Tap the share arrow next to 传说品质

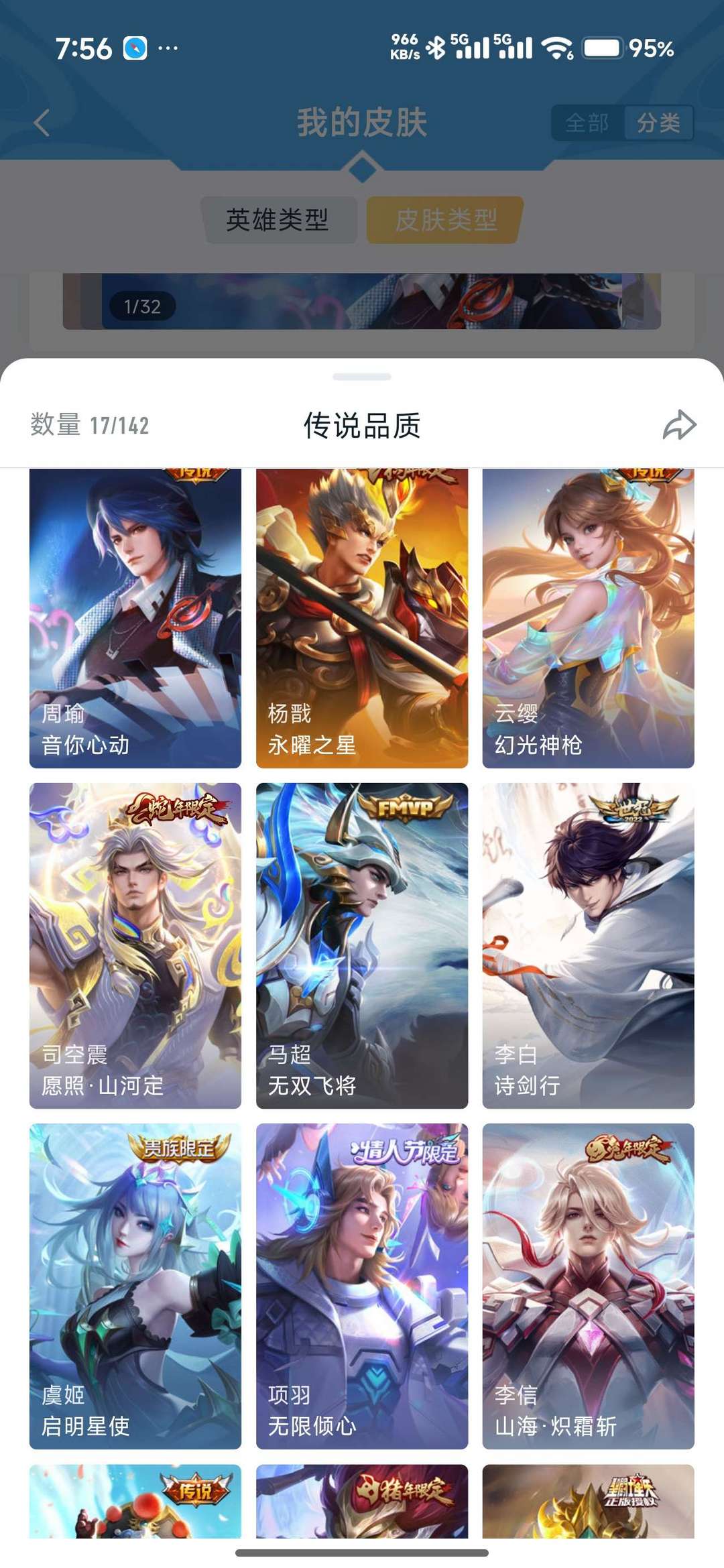pos(678,424)
